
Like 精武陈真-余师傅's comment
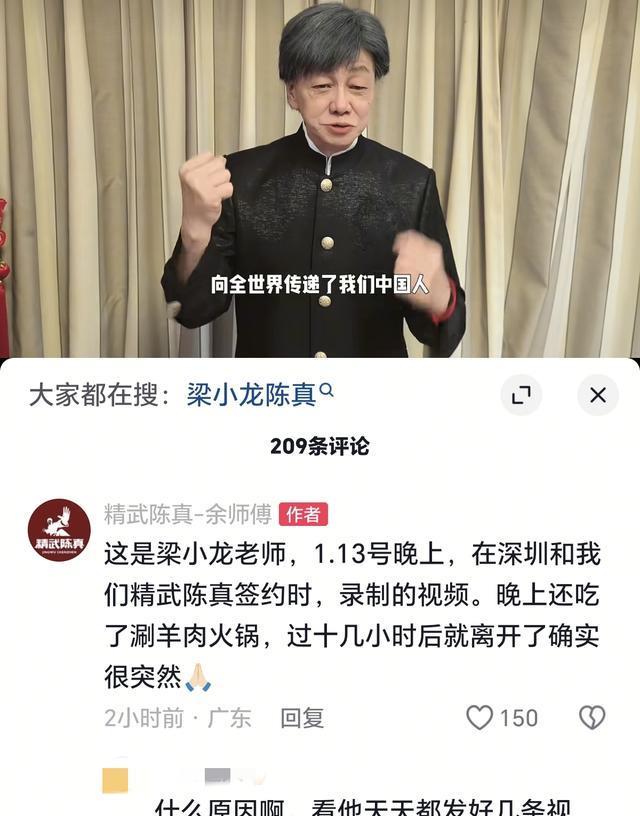click(x=481, y=717)
